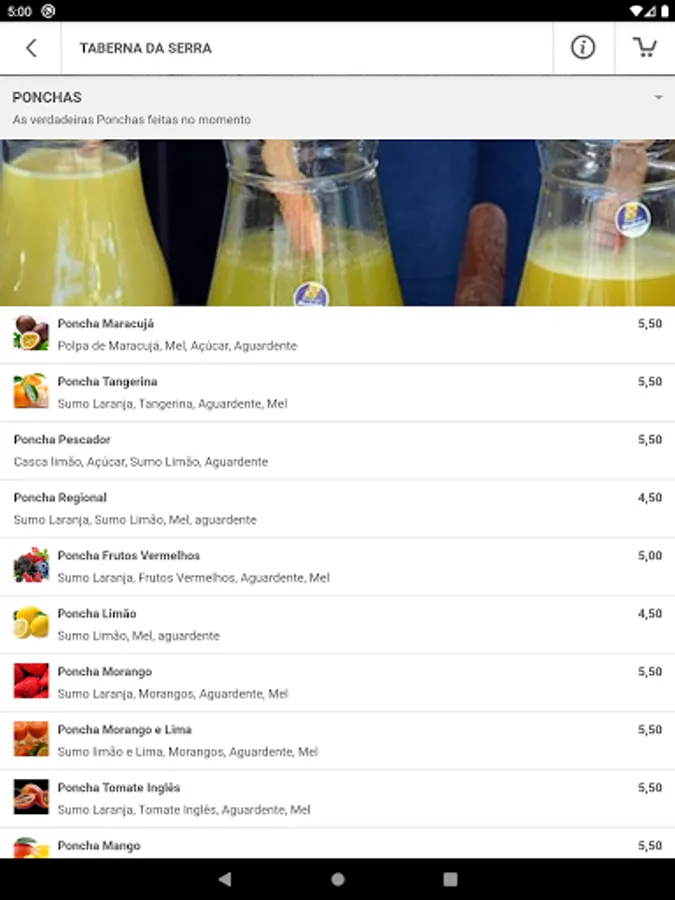
Task: Open recent apps
Action: coord(450,879)
